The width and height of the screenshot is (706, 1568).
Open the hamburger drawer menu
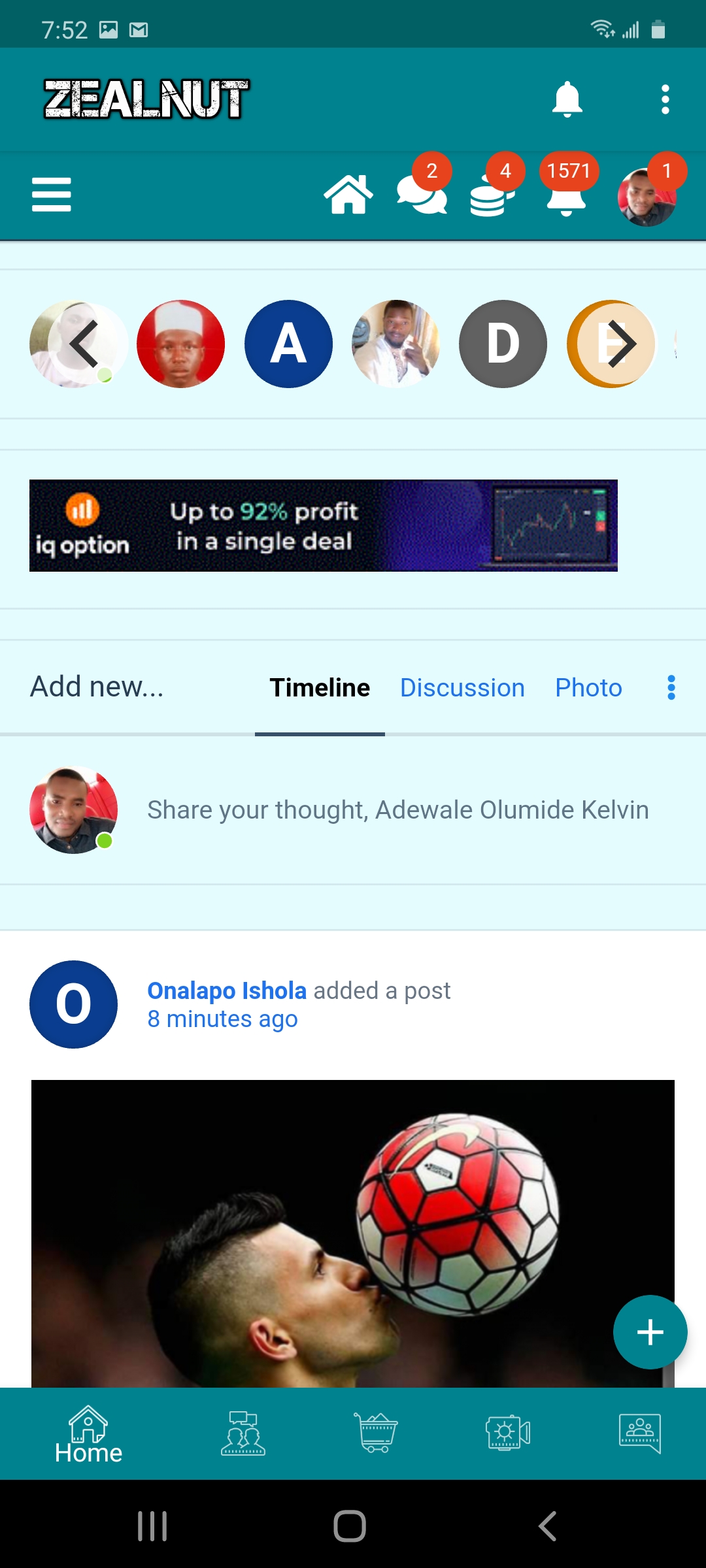point(51,195)
